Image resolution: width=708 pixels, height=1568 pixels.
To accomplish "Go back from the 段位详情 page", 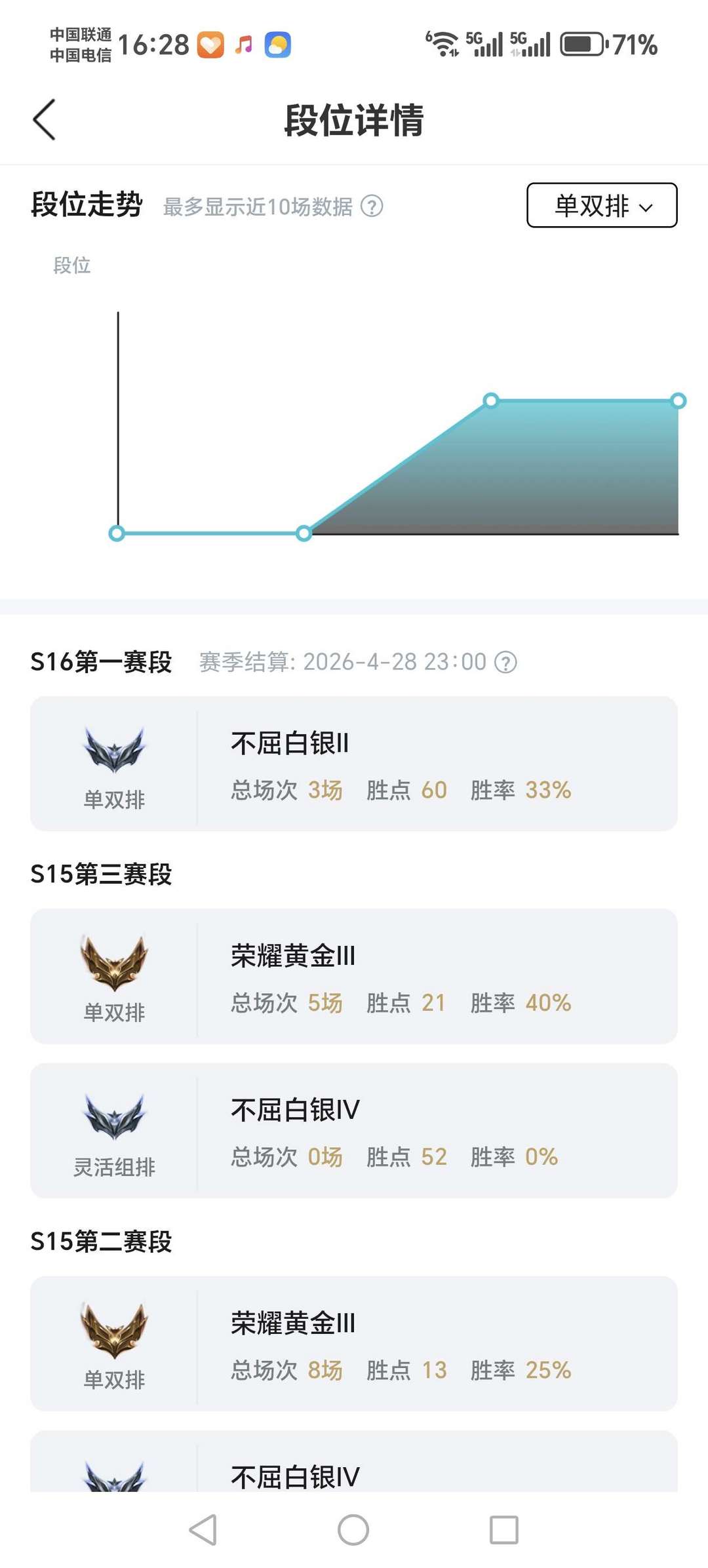I will [x=45, y=120].
